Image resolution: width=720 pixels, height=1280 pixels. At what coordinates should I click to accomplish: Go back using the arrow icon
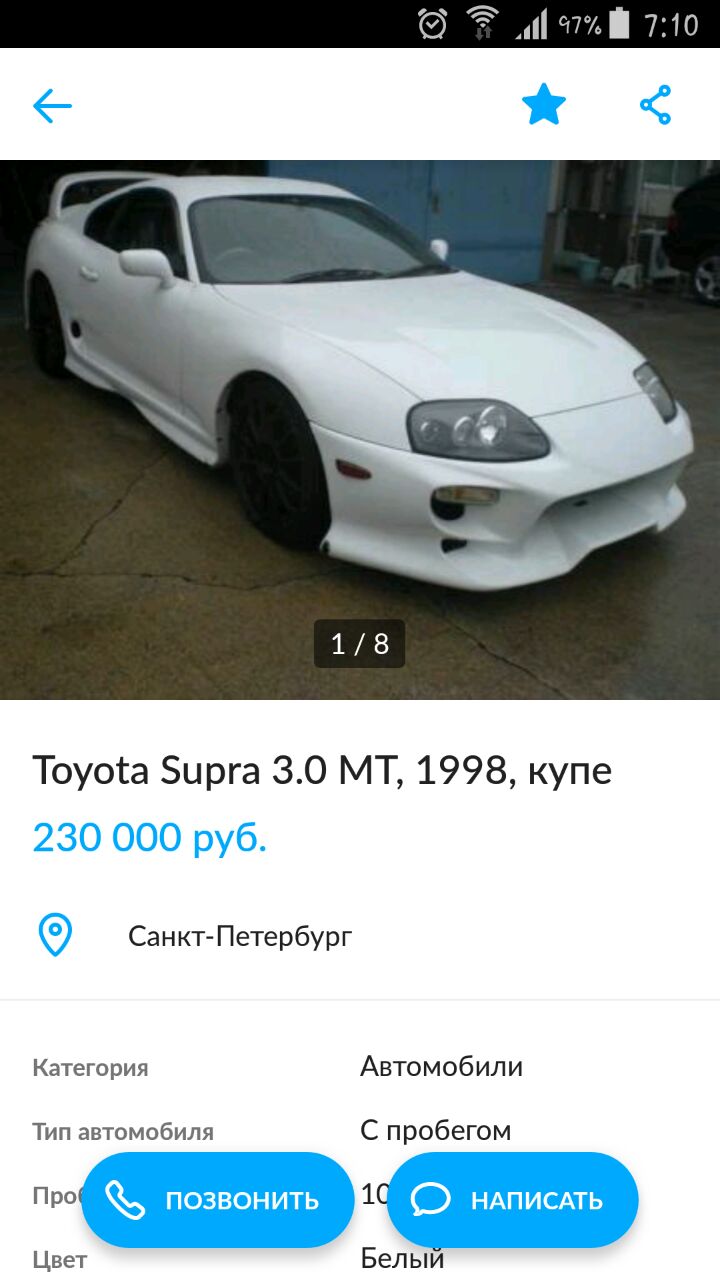click(x=52, y=105)
